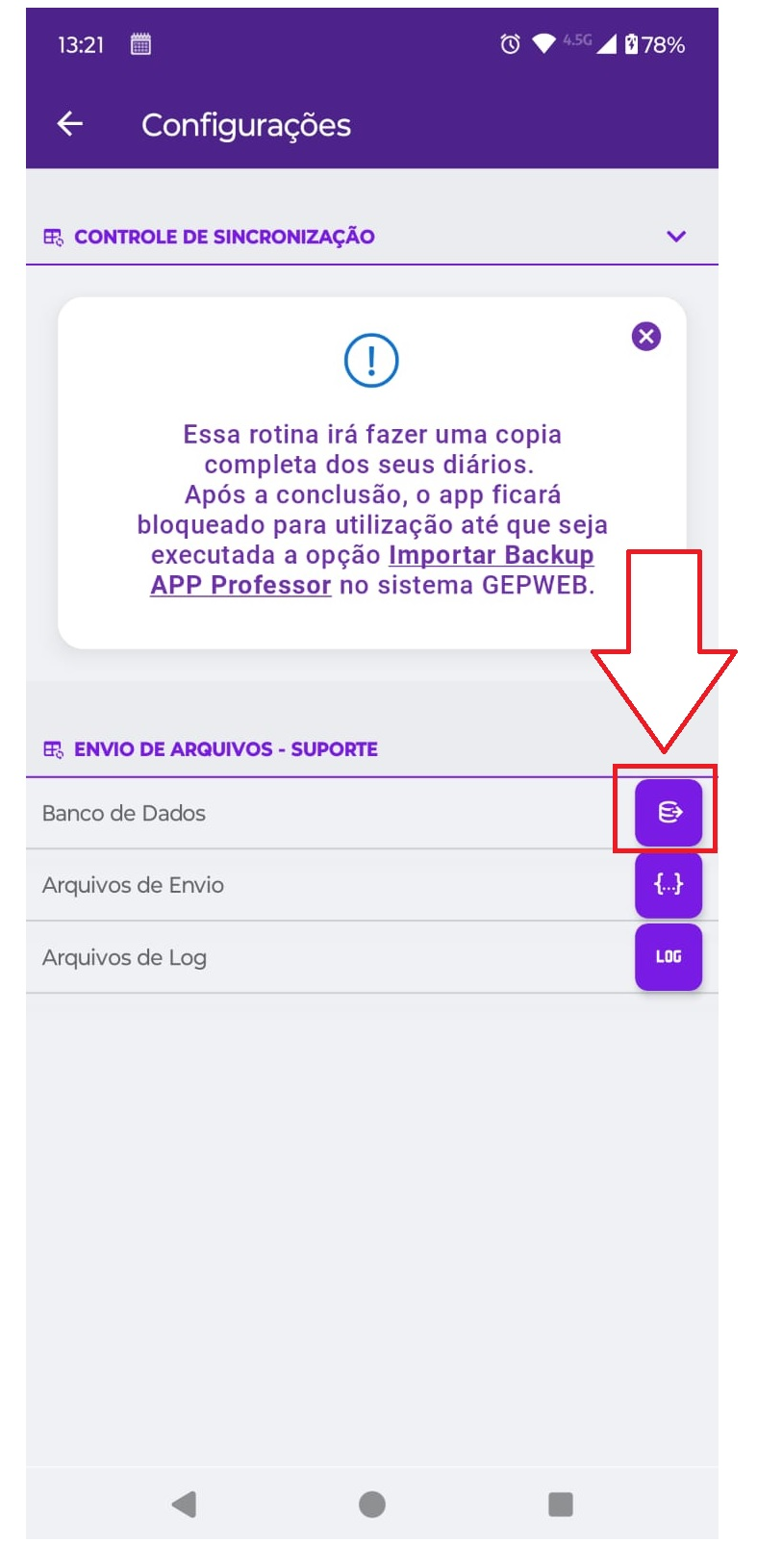Image resolution: width=757 pixels, height=1568 pixels.
Task: Send the Arquivos de Envio files
Action: point(669,885)
